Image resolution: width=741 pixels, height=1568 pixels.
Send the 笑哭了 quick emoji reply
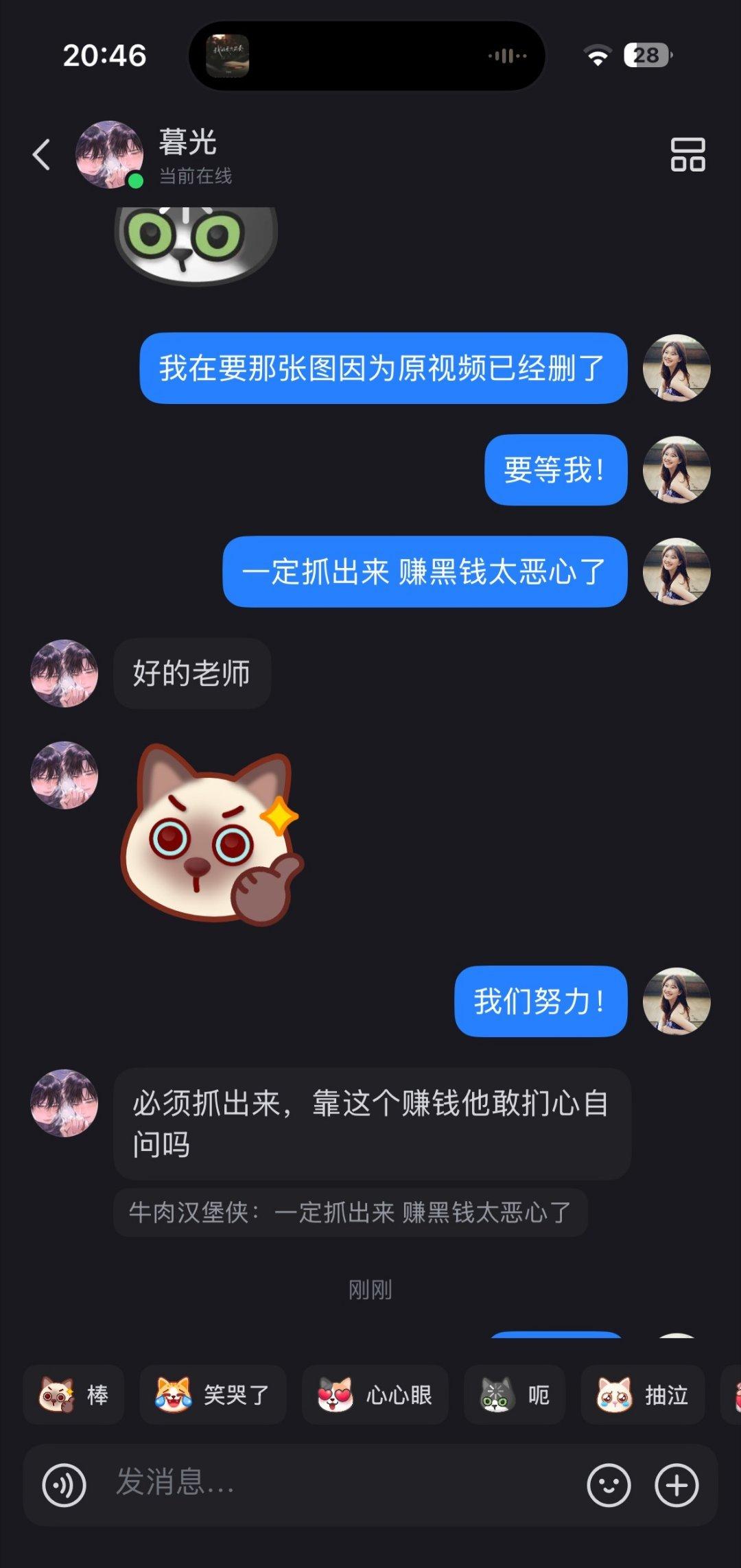(213, 1394)
